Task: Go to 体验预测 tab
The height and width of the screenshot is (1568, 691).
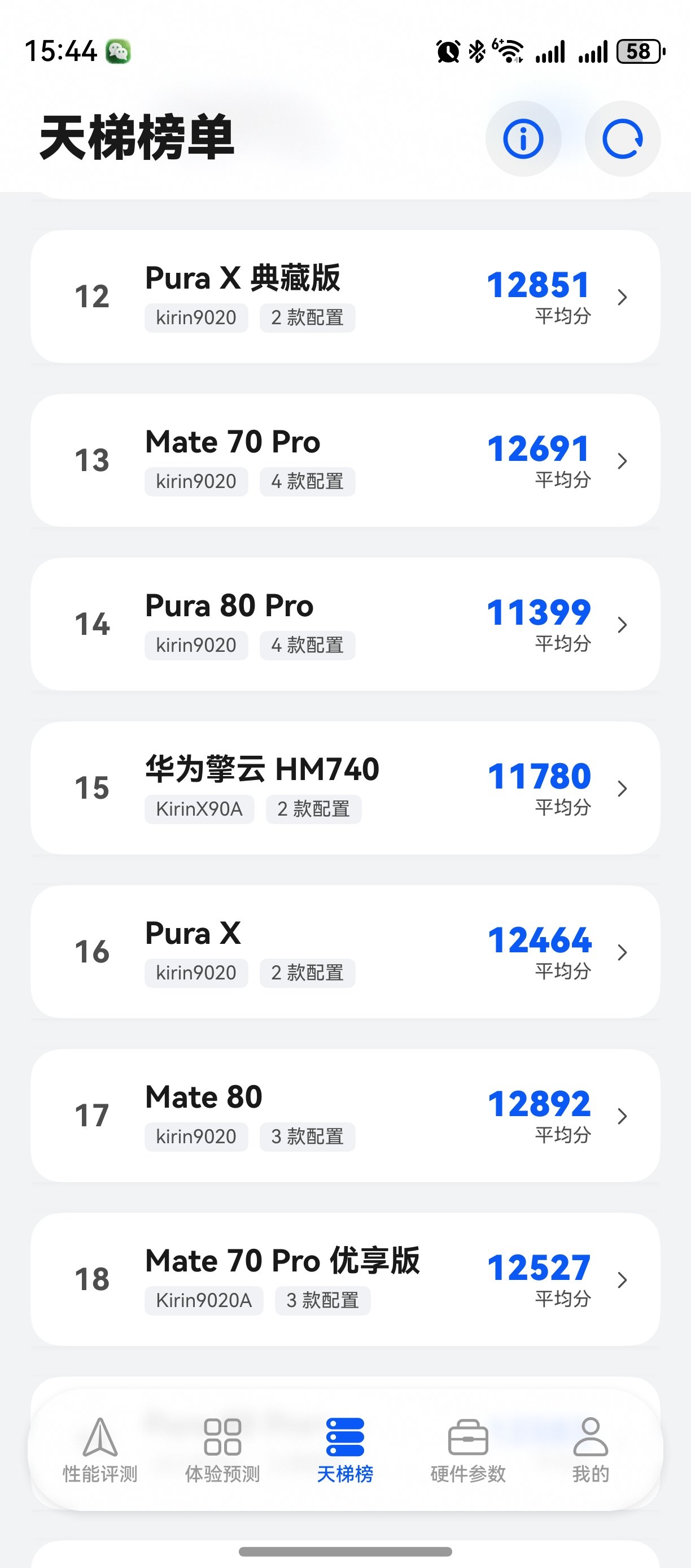Action: (x=222, y=1450)
